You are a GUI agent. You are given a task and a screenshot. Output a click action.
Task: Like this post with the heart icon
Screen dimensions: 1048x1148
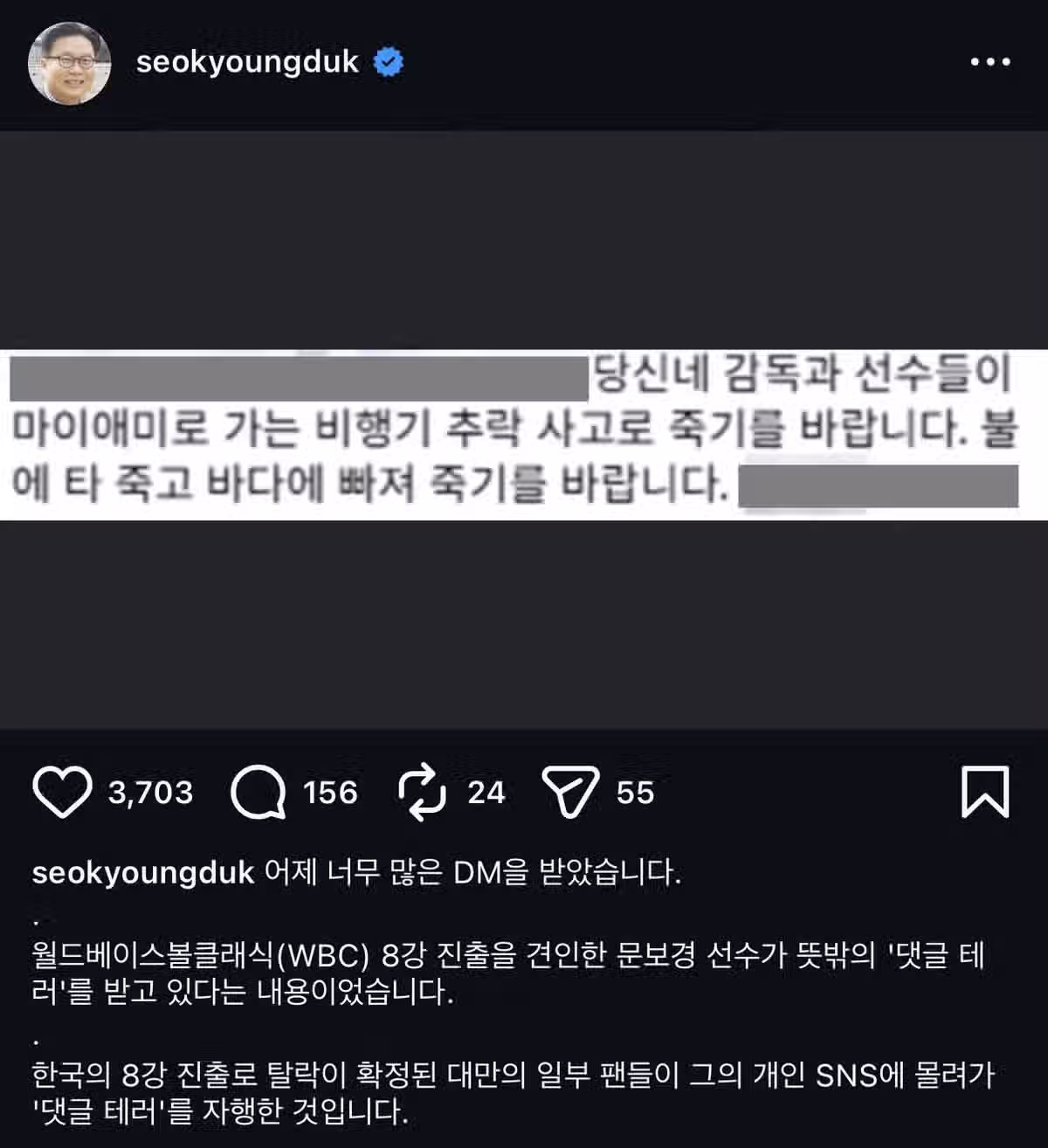click(x=62, y=792)
